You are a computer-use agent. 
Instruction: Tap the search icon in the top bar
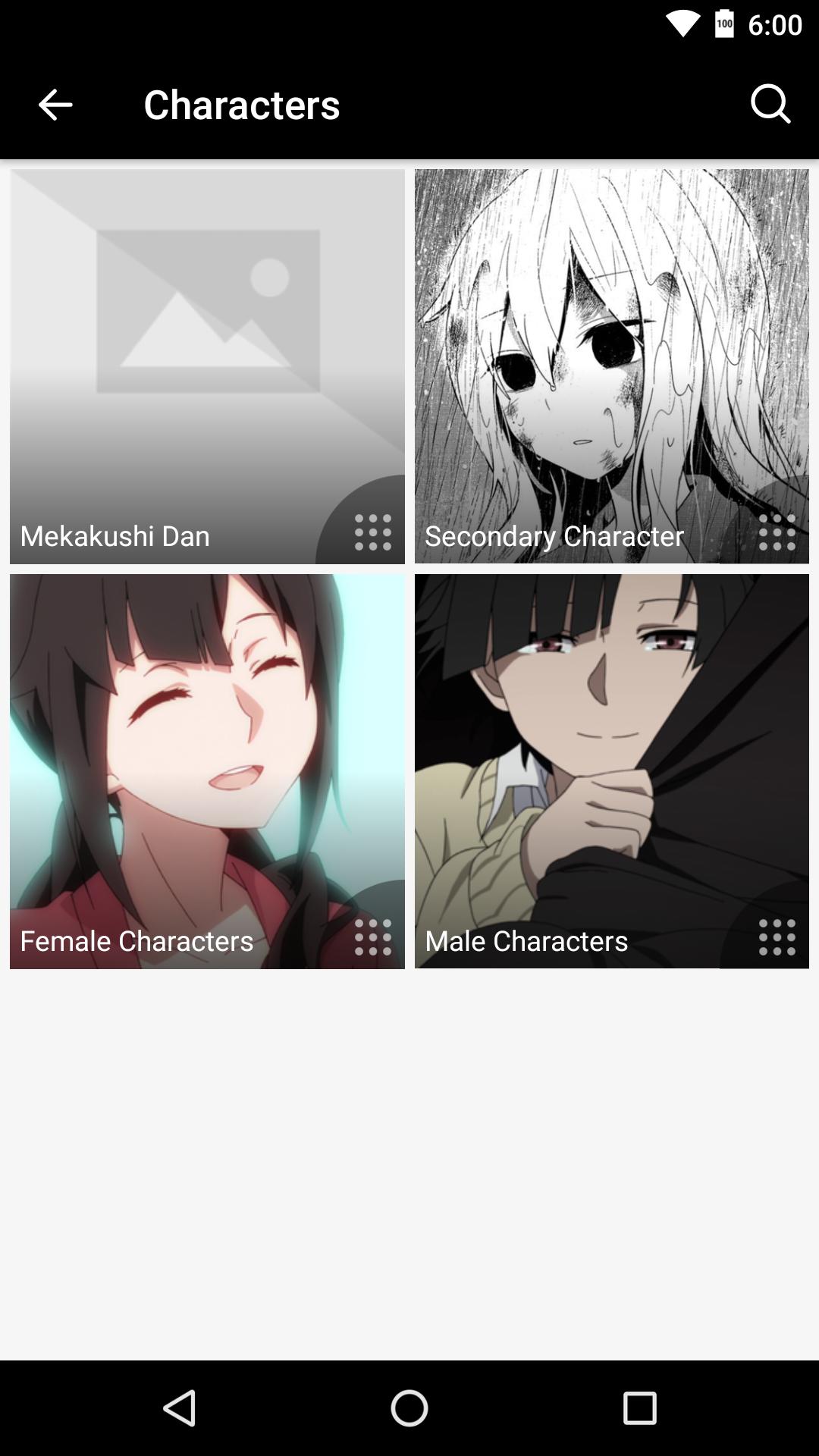770,104
